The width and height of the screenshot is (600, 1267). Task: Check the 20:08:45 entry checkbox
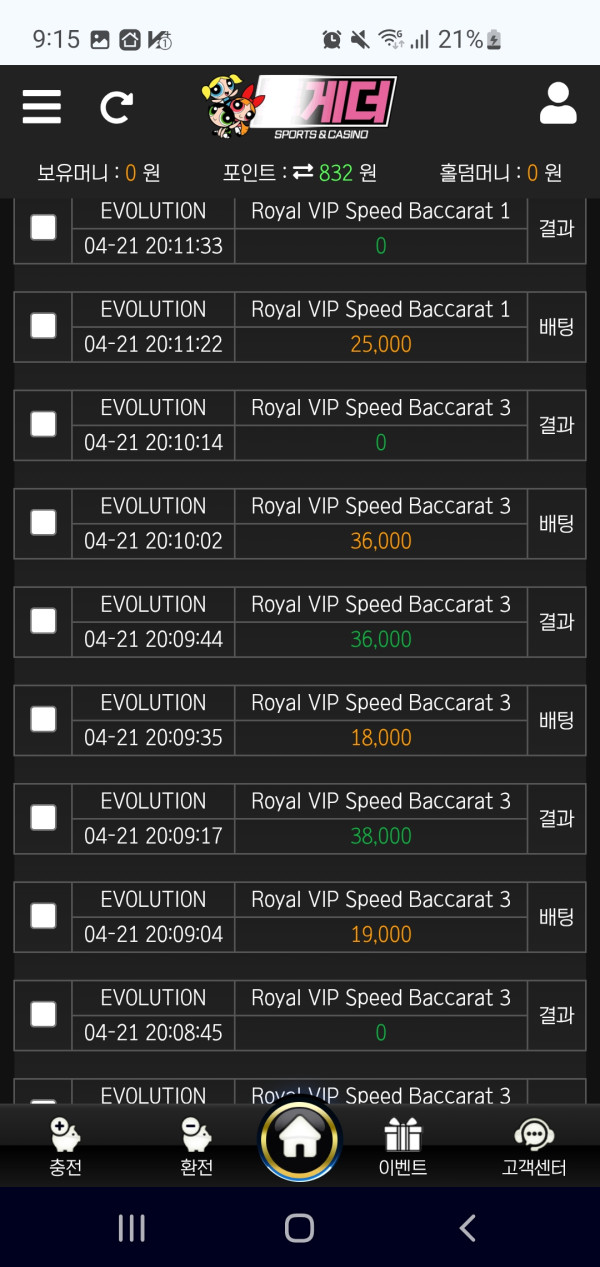43,1014
